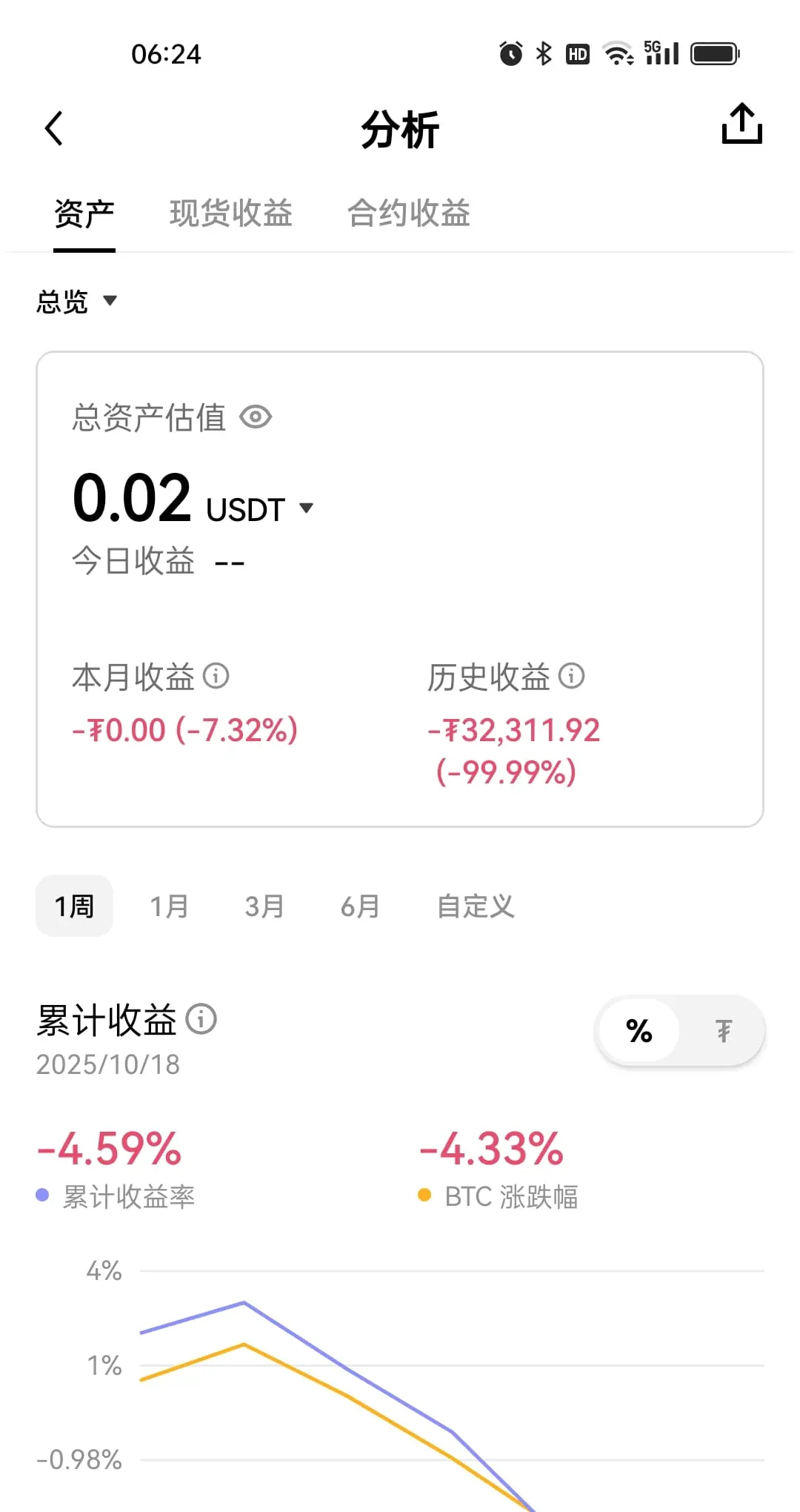Switch the chart to USDT amount view

724,1031
